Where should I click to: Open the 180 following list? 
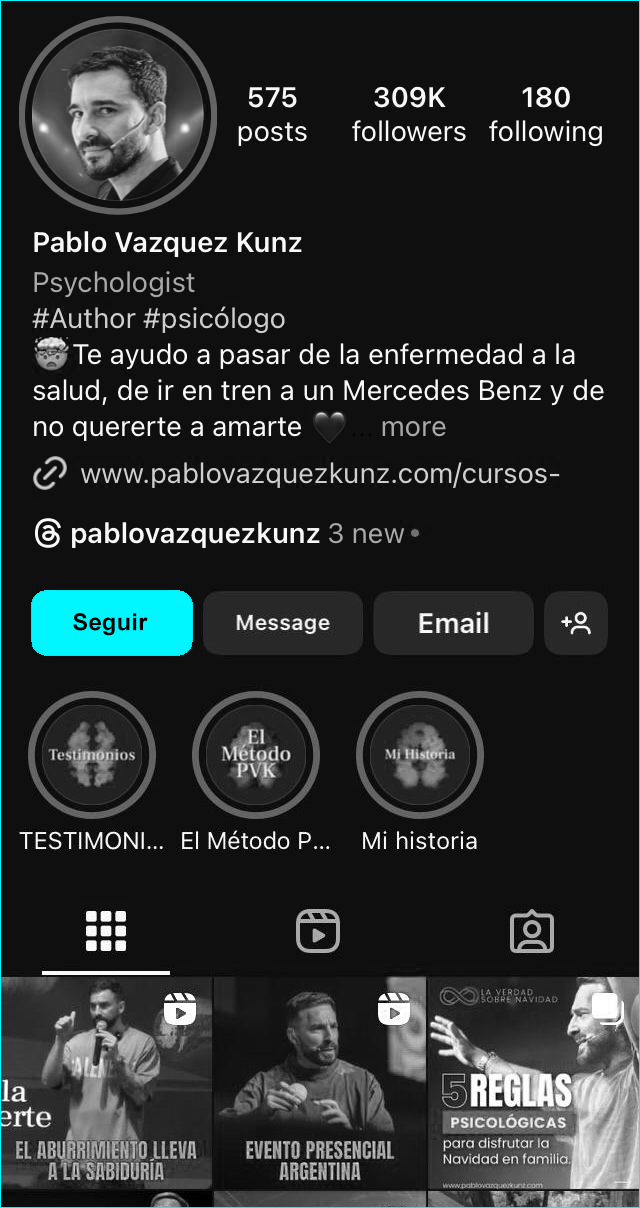pos(546,114)
